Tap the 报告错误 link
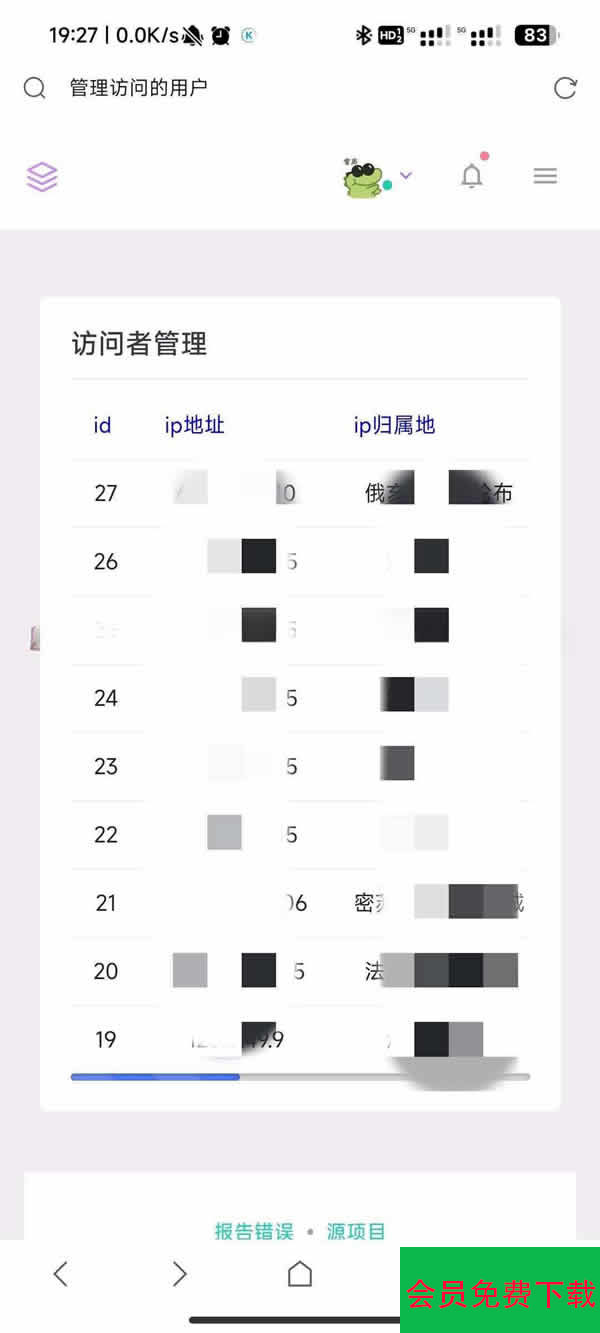Viewport: 600px width, 1333px height. (x=254, y=1231)
